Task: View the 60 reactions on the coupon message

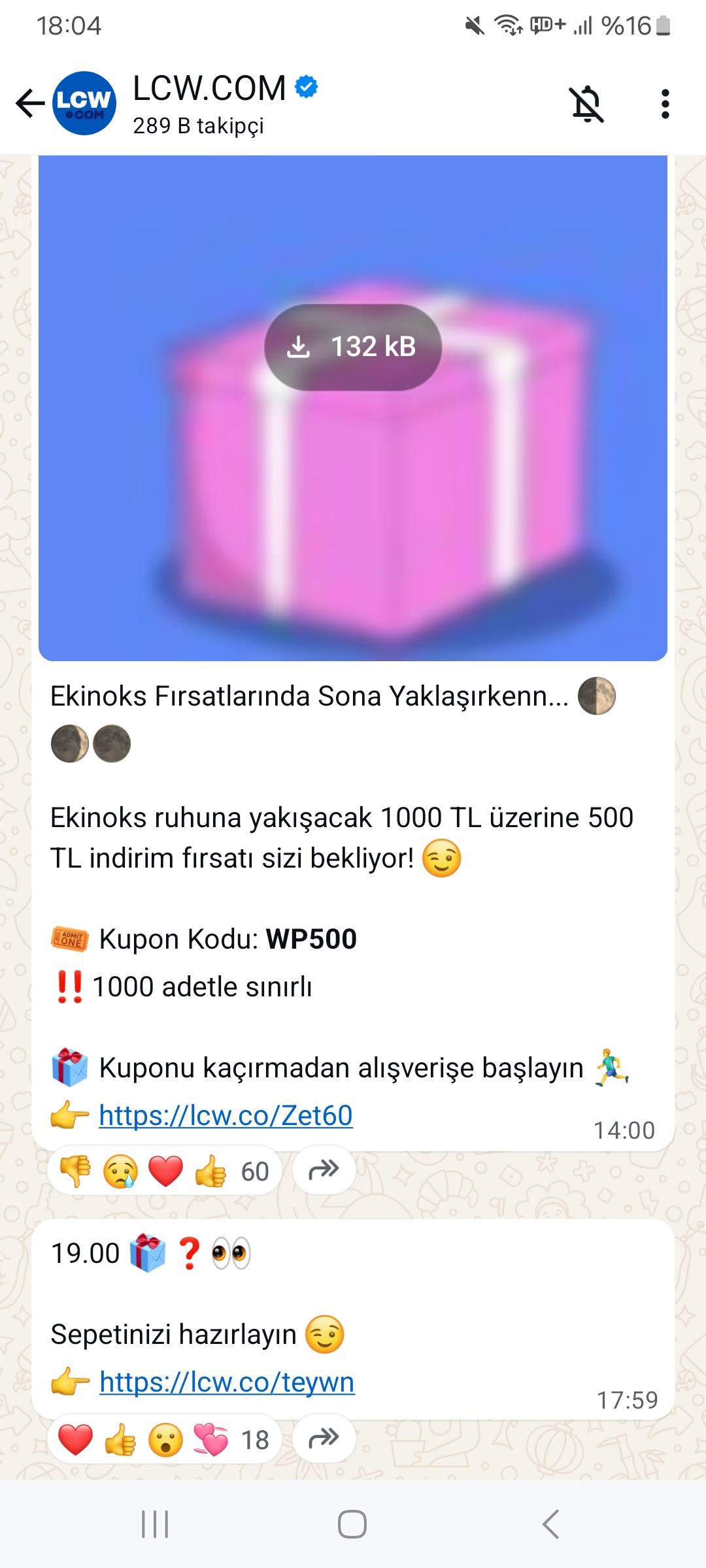Action: (x=165, y=1171)
